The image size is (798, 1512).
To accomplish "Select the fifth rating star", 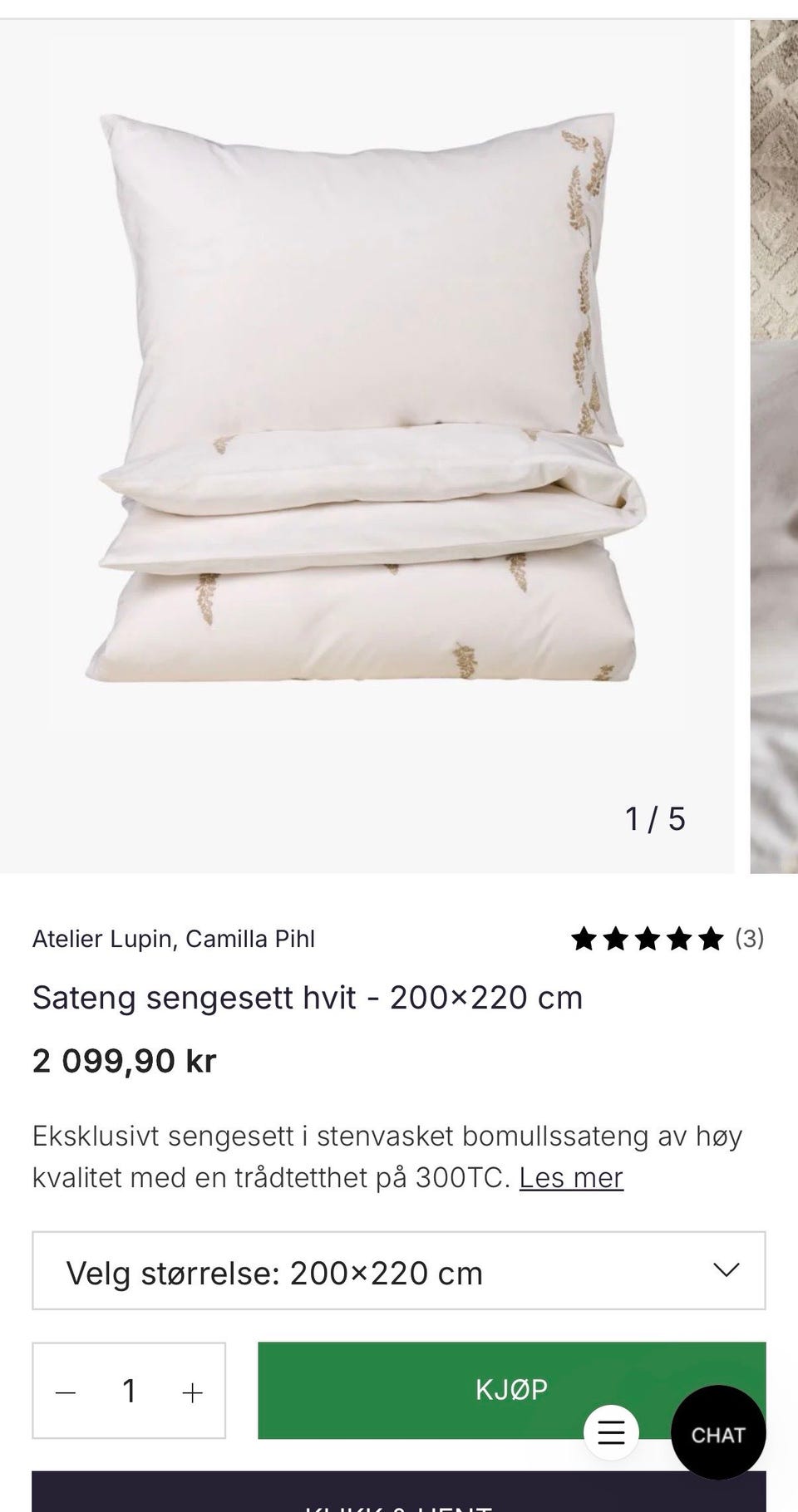I will point(712,939).
